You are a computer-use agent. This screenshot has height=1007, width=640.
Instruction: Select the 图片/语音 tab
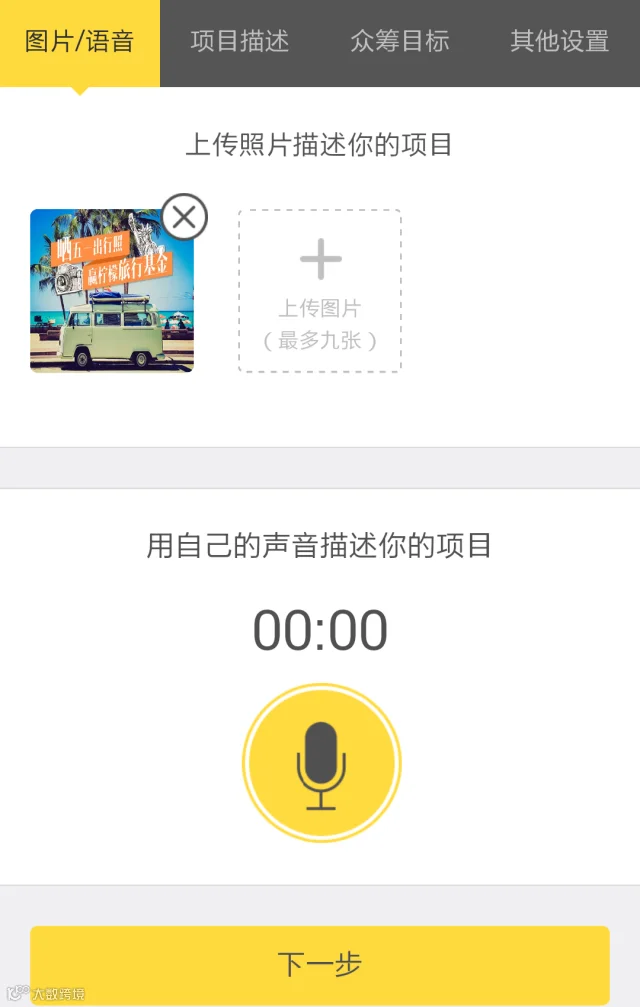[80, 42]
